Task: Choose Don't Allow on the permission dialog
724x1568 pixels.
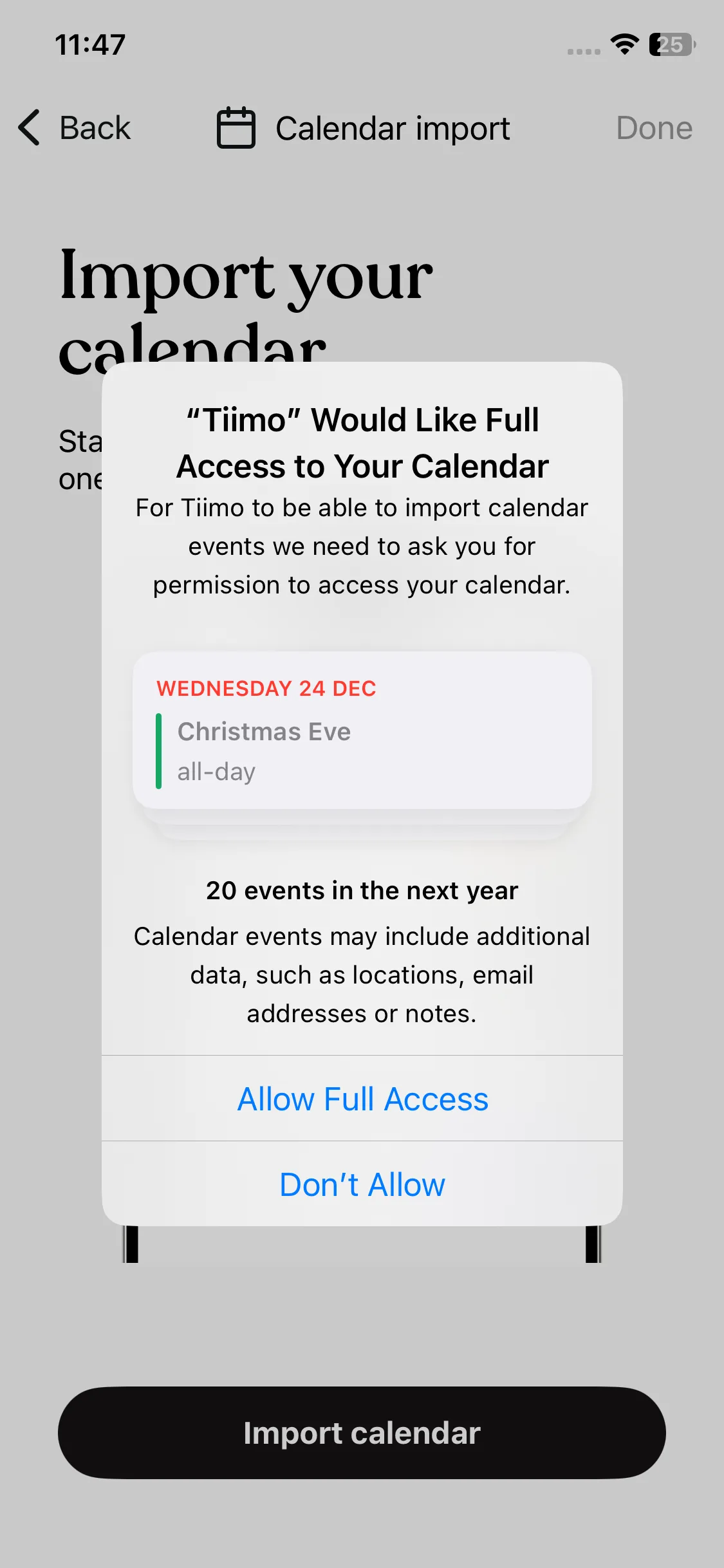Action: coord(362,1184)
